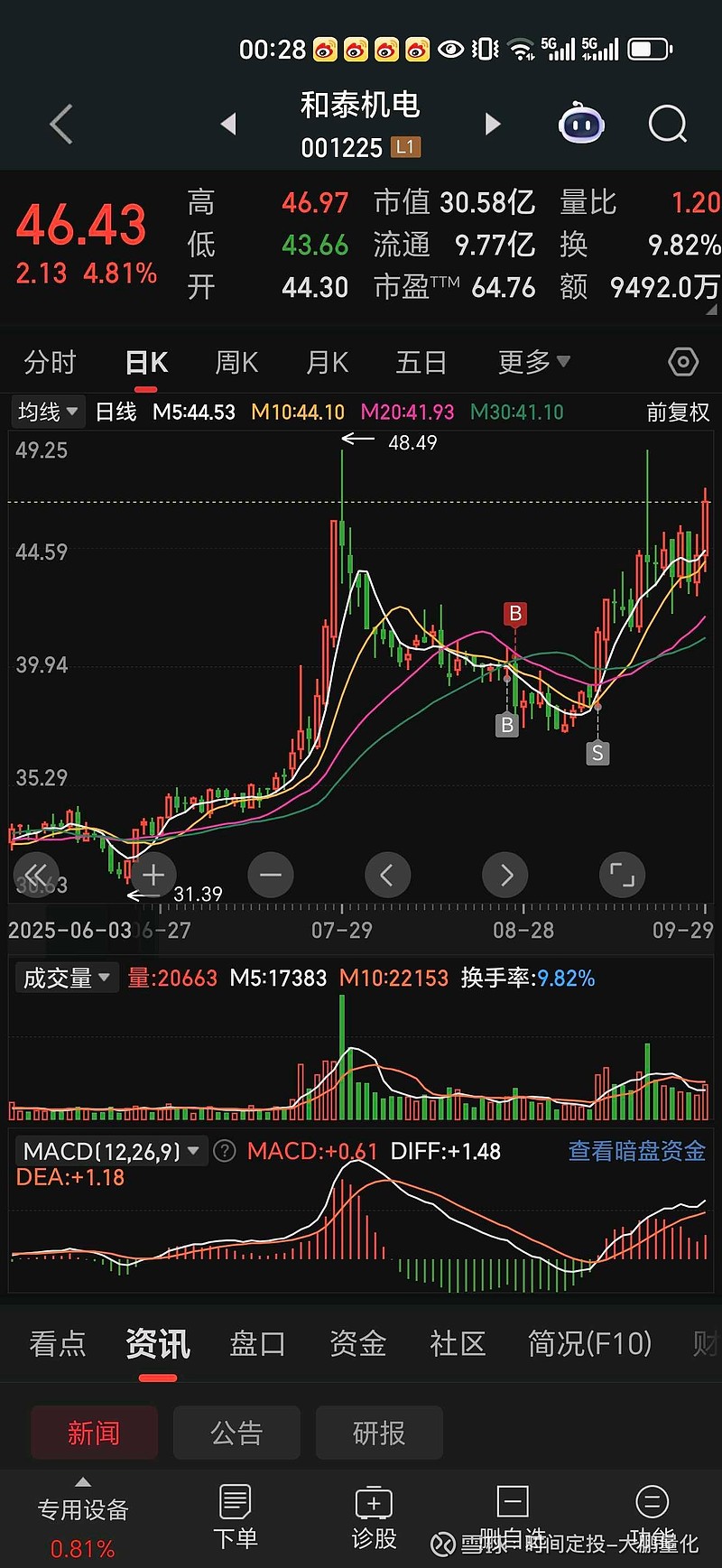Show the 公告 announcements list
Viewport: 722px width, 1568px height.
click(236, 1433)
